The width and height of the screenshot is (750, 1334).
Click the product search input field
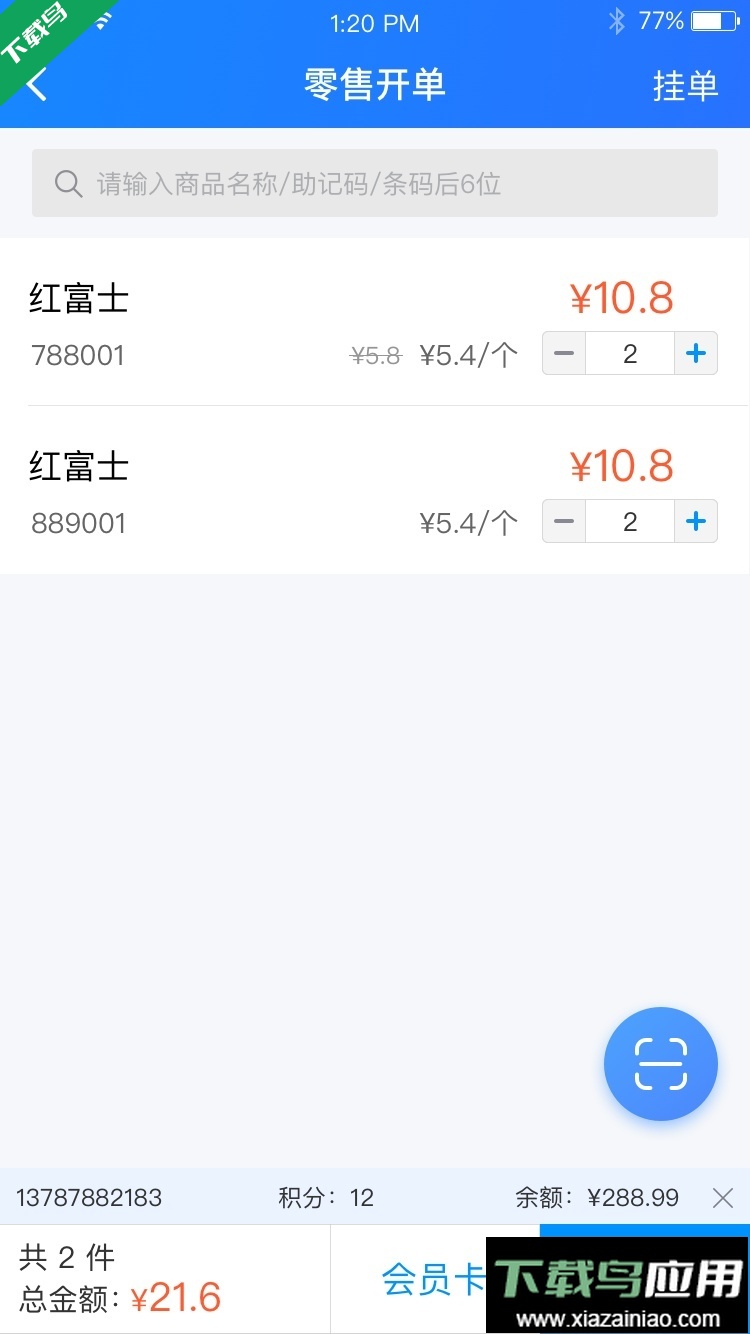click(x=375, y=183)
